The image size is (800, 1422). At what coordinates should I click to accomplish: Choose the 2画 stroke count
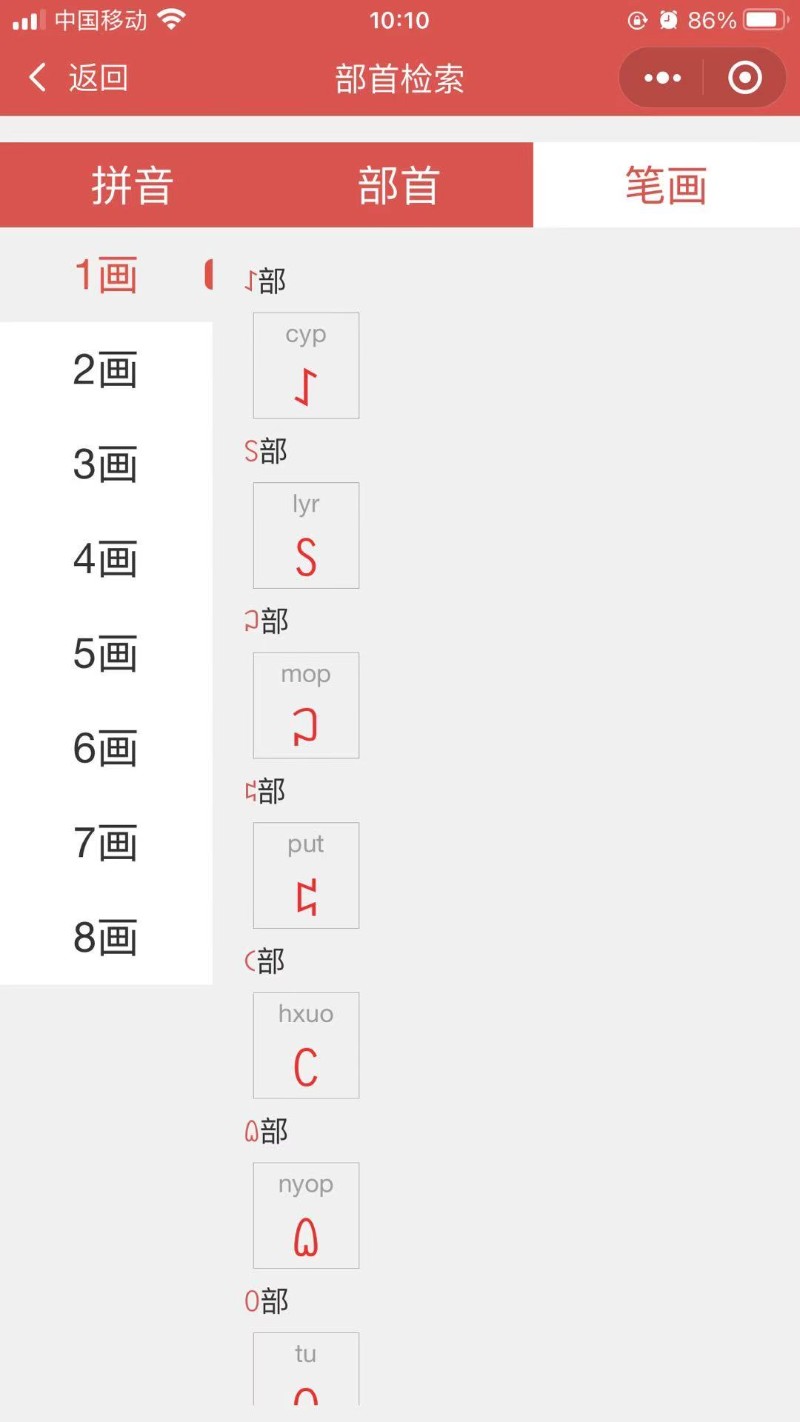(106, 370)
